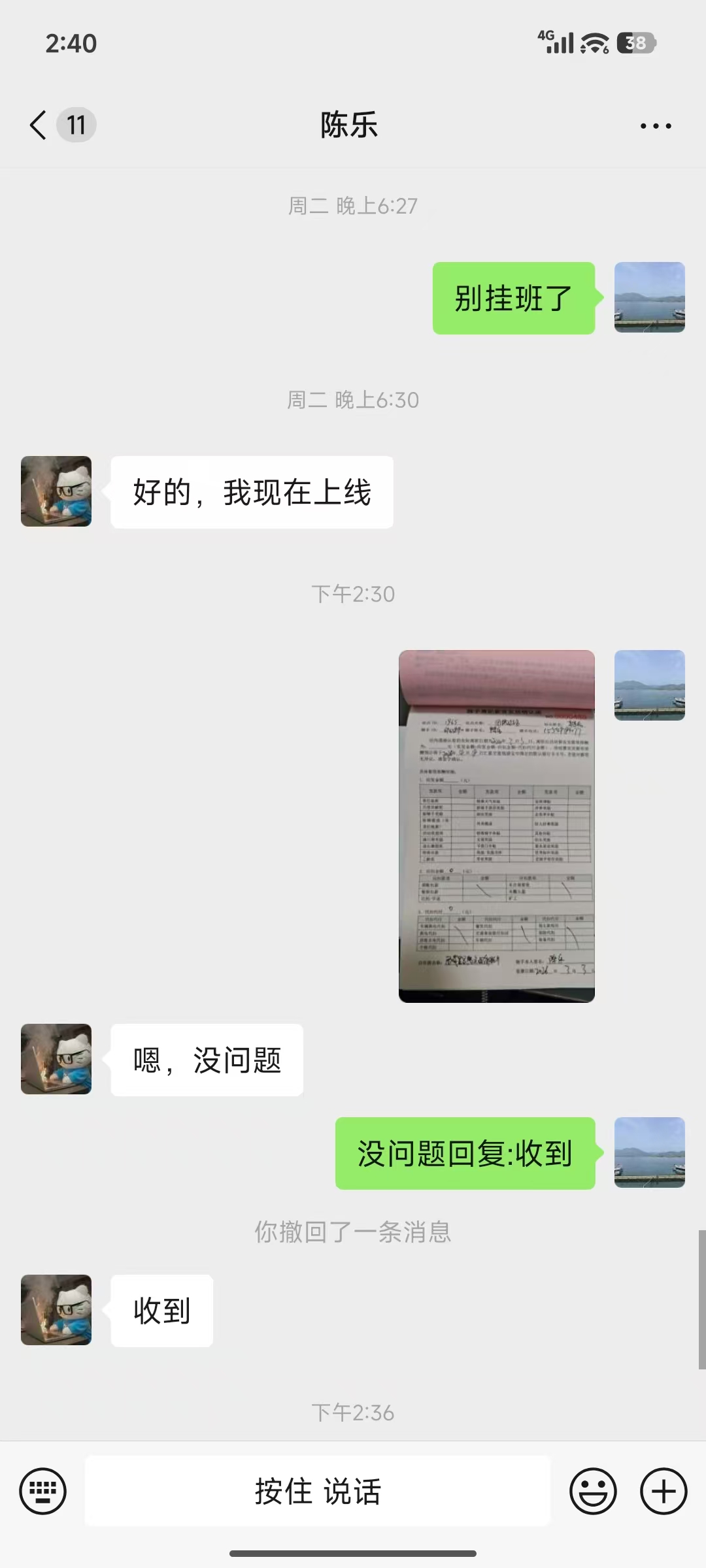
Task: Open my avatar beside 别挂班了
Action: coord(649,297)
